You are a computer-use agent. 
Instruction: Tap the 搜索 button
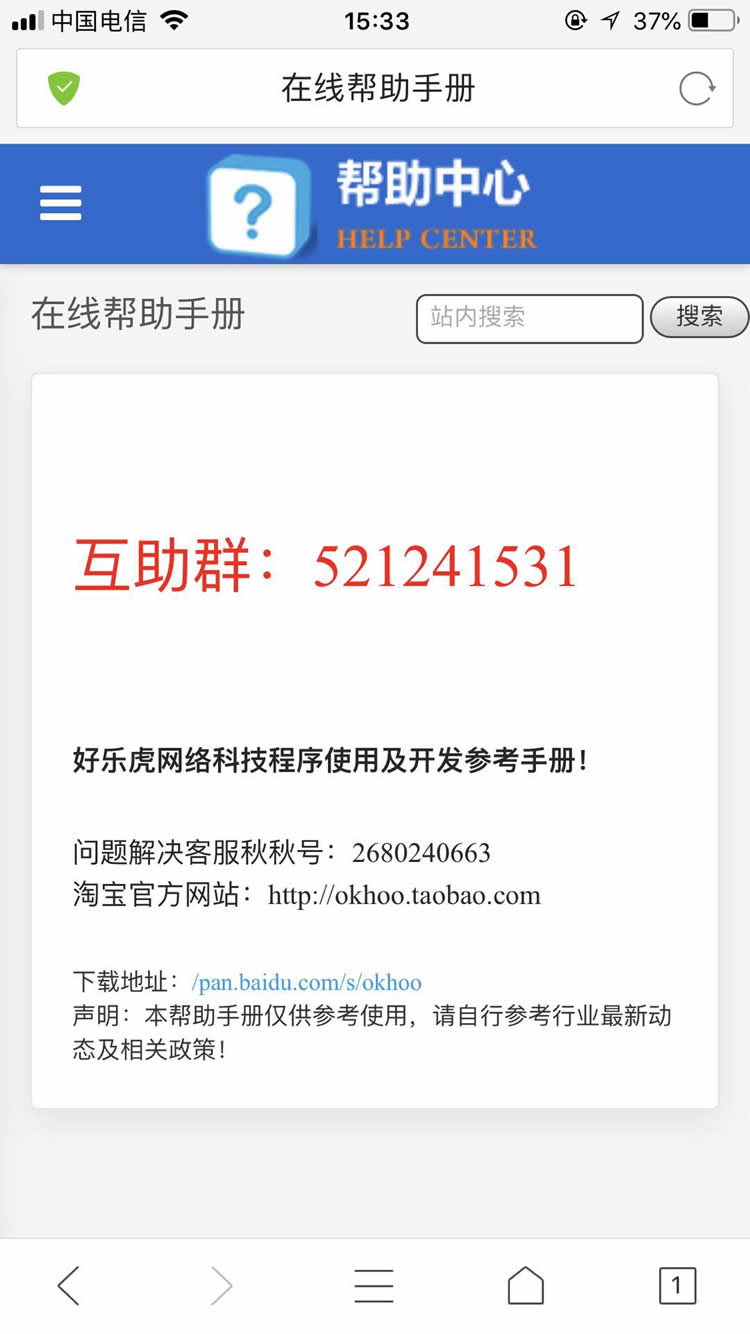[699, 318]
